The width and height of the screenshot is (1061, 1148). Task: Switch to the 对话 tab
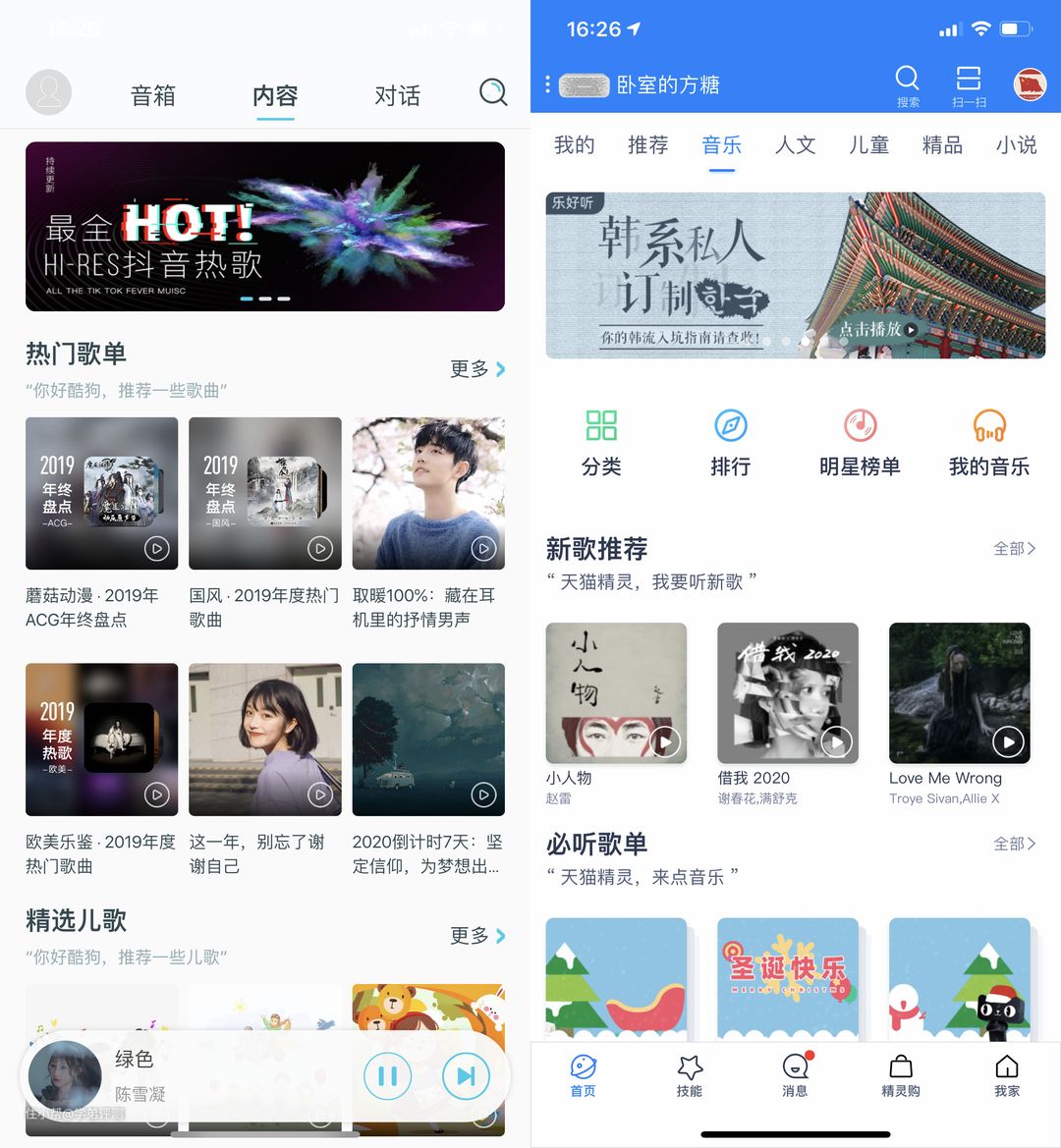397,96
